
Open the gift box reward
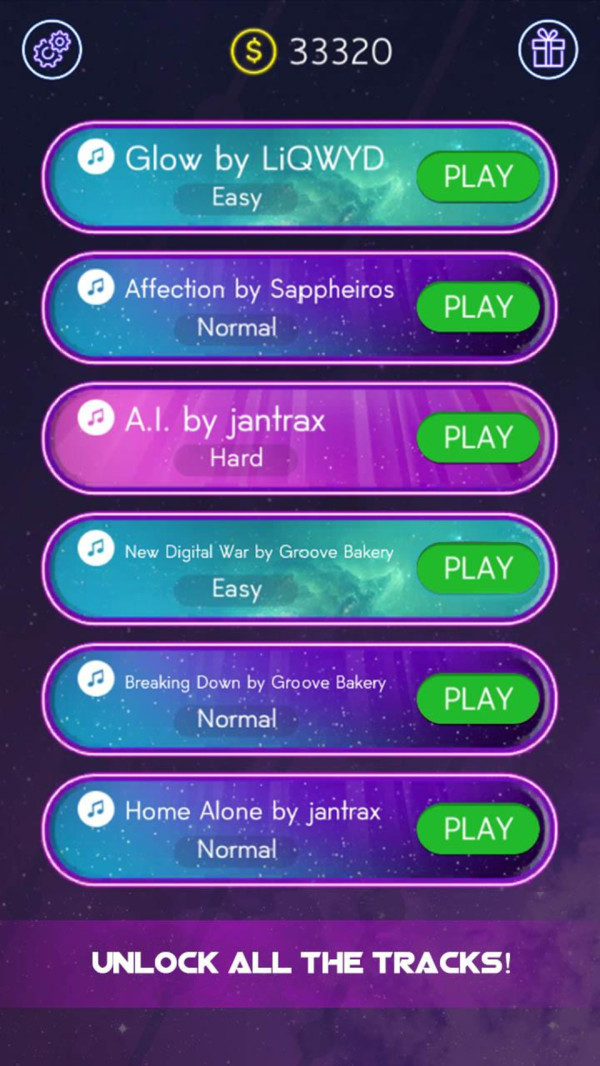tap(548, 49)
